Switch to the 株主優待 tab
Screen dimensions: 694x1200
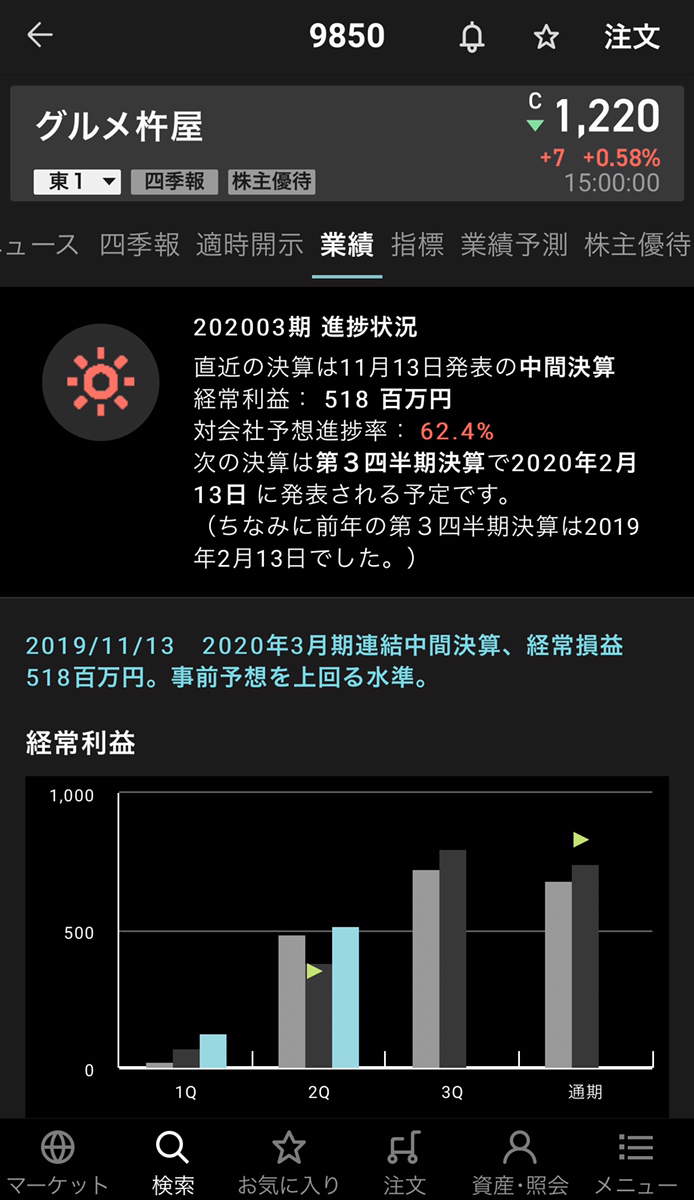[637, 245]
